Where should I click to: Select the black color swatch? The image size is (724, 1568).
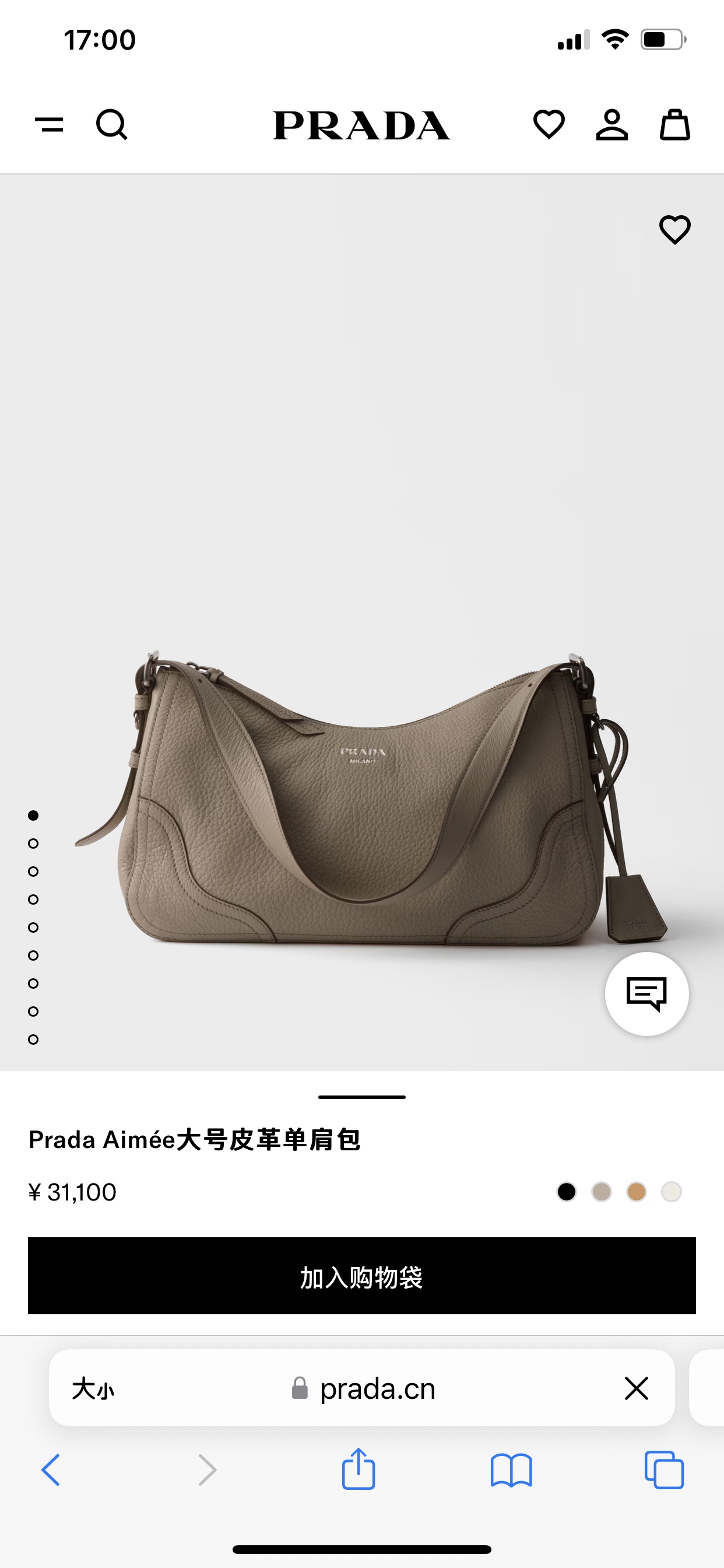point(567,1191)
